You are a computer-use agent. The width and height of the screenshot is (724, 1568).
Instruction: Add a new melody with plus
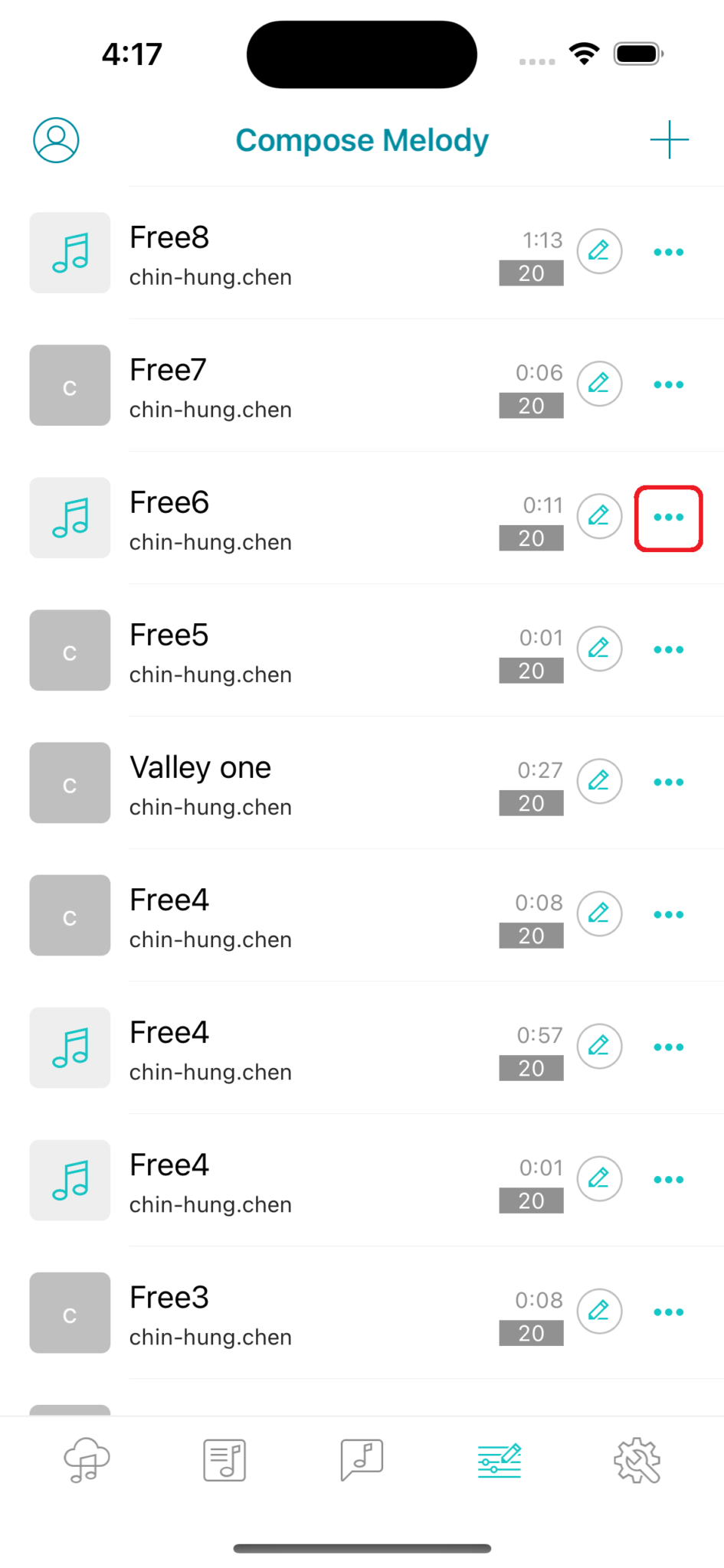coord(669,140)
